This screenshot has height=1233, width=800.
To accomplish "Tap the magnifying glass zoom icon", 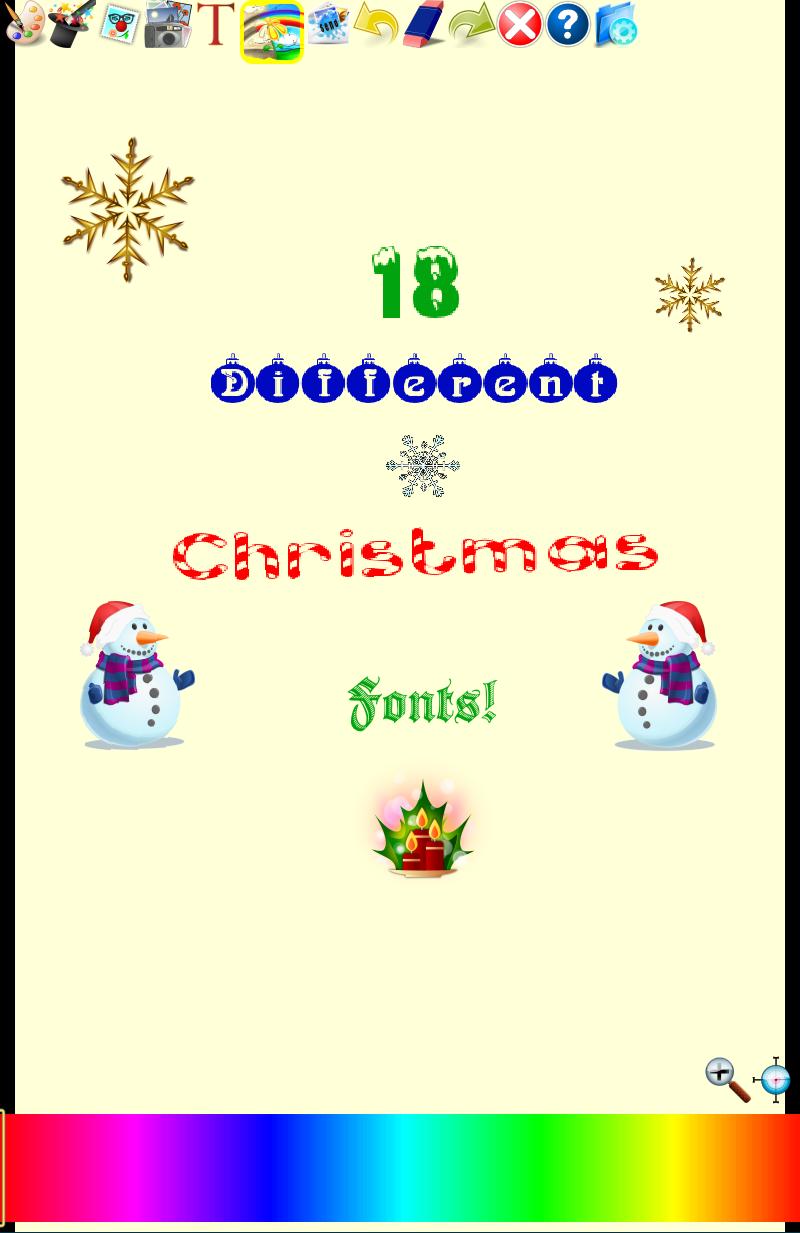I will click(x=727, y=1080).
